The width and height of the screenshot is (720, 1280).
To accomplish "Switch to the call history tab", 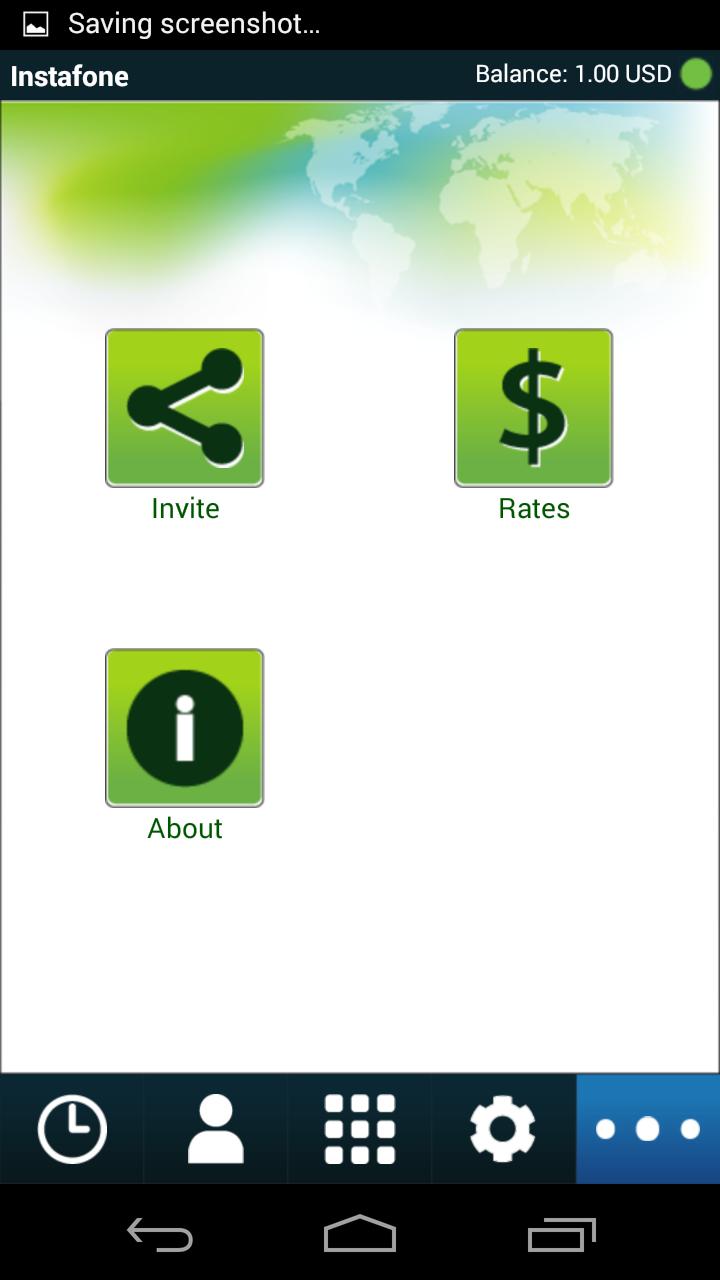I will tap(72, 1129).
